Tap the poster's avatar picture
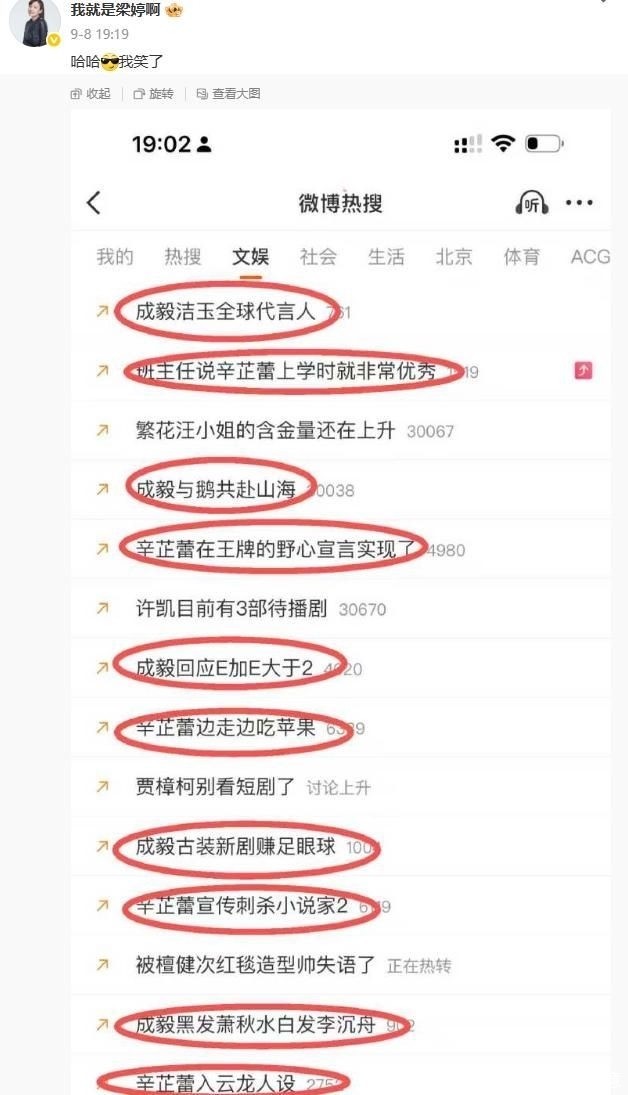628x1095 pixels. (34, 20)
